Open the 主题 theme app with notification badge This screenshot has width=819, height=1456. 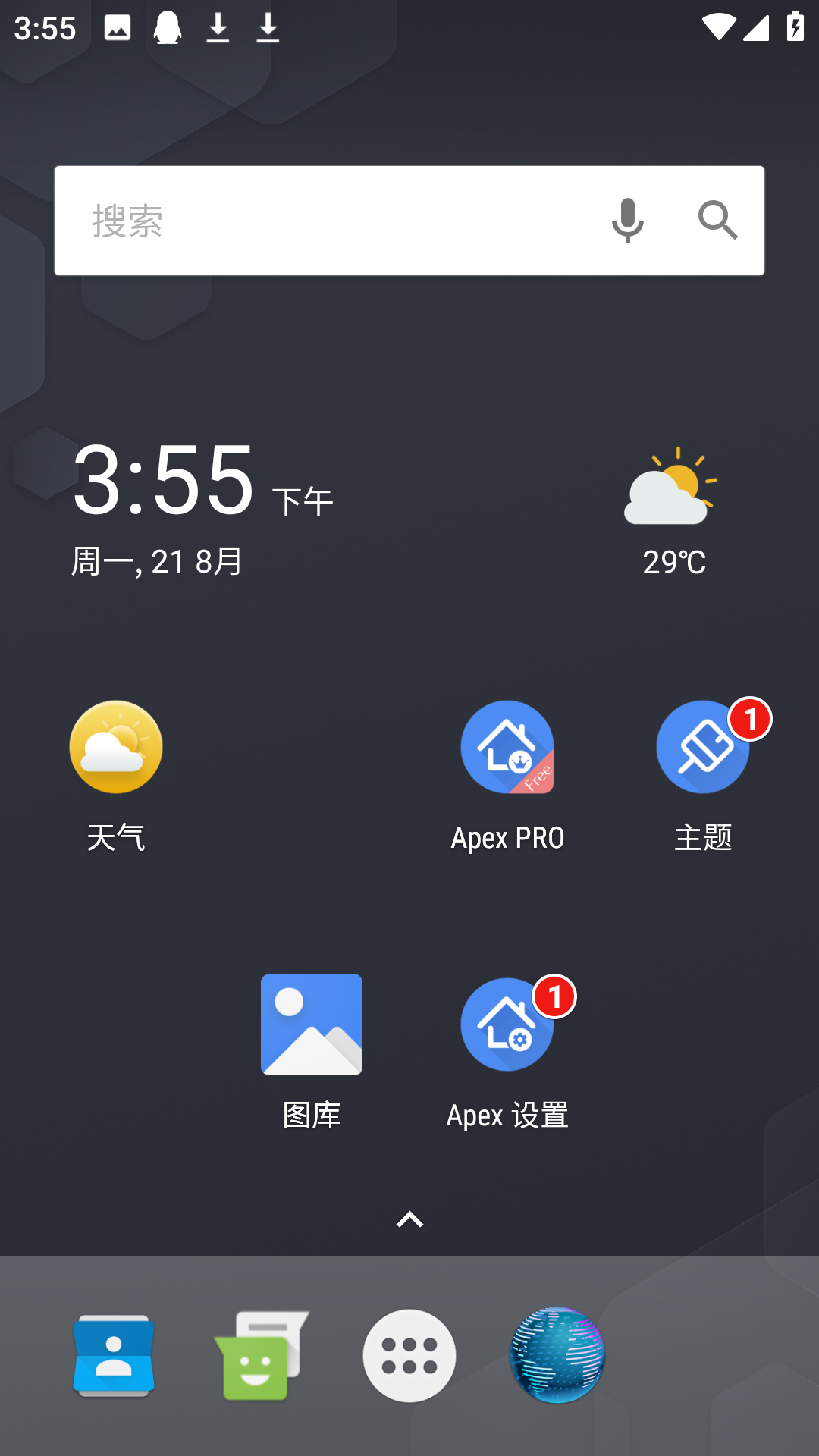click(x=703, y=747)
